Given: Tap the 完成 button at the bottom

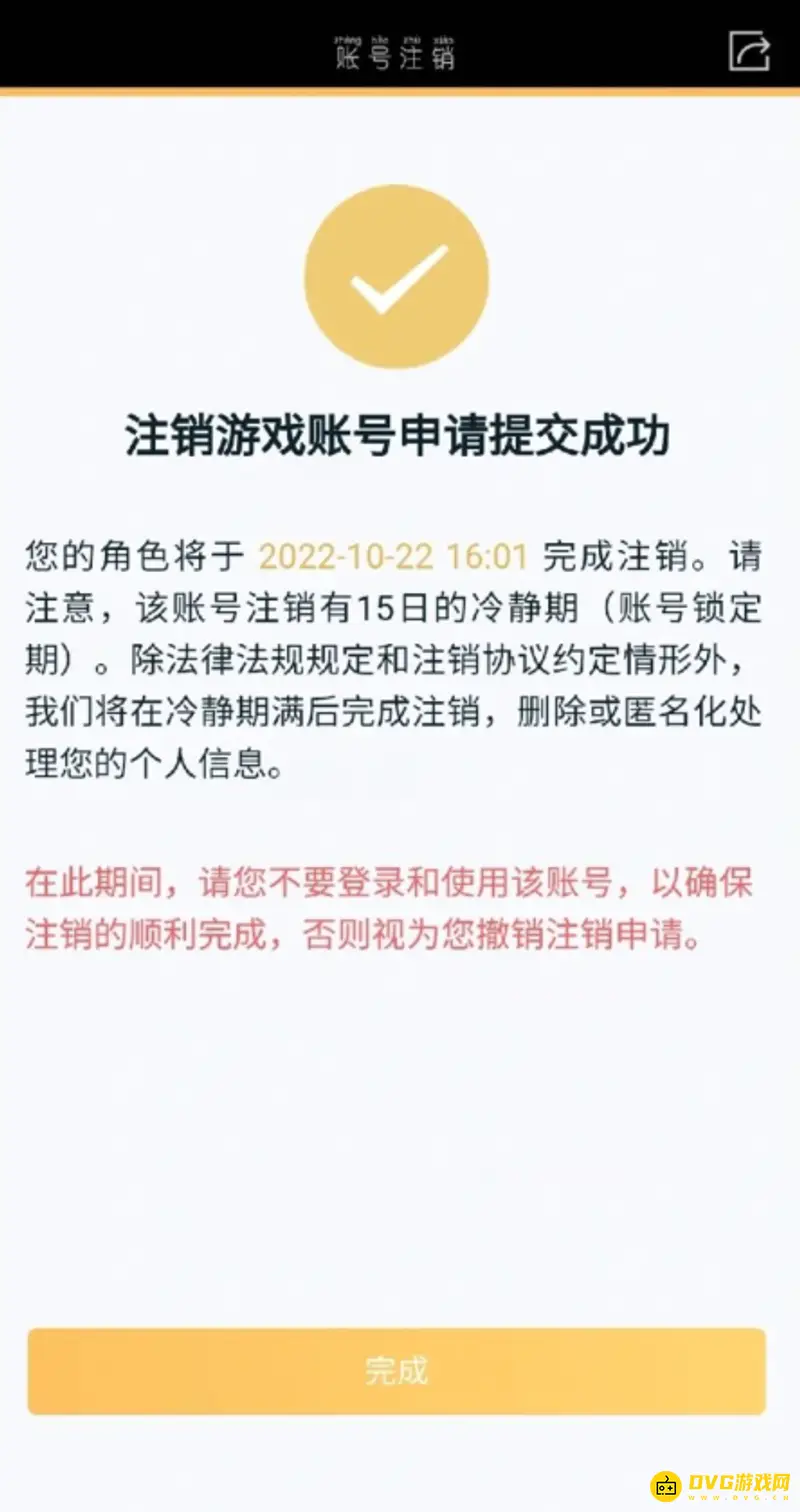Looking at the screenshot, I should pos(400,1373).
